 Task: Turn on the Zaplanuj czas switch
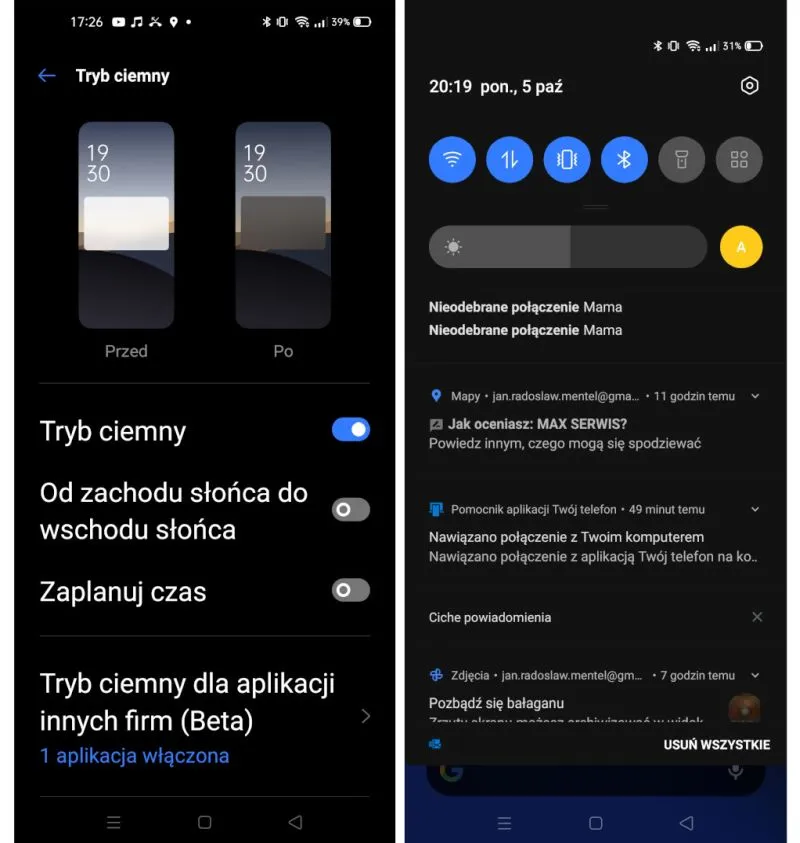click(349, 591)
